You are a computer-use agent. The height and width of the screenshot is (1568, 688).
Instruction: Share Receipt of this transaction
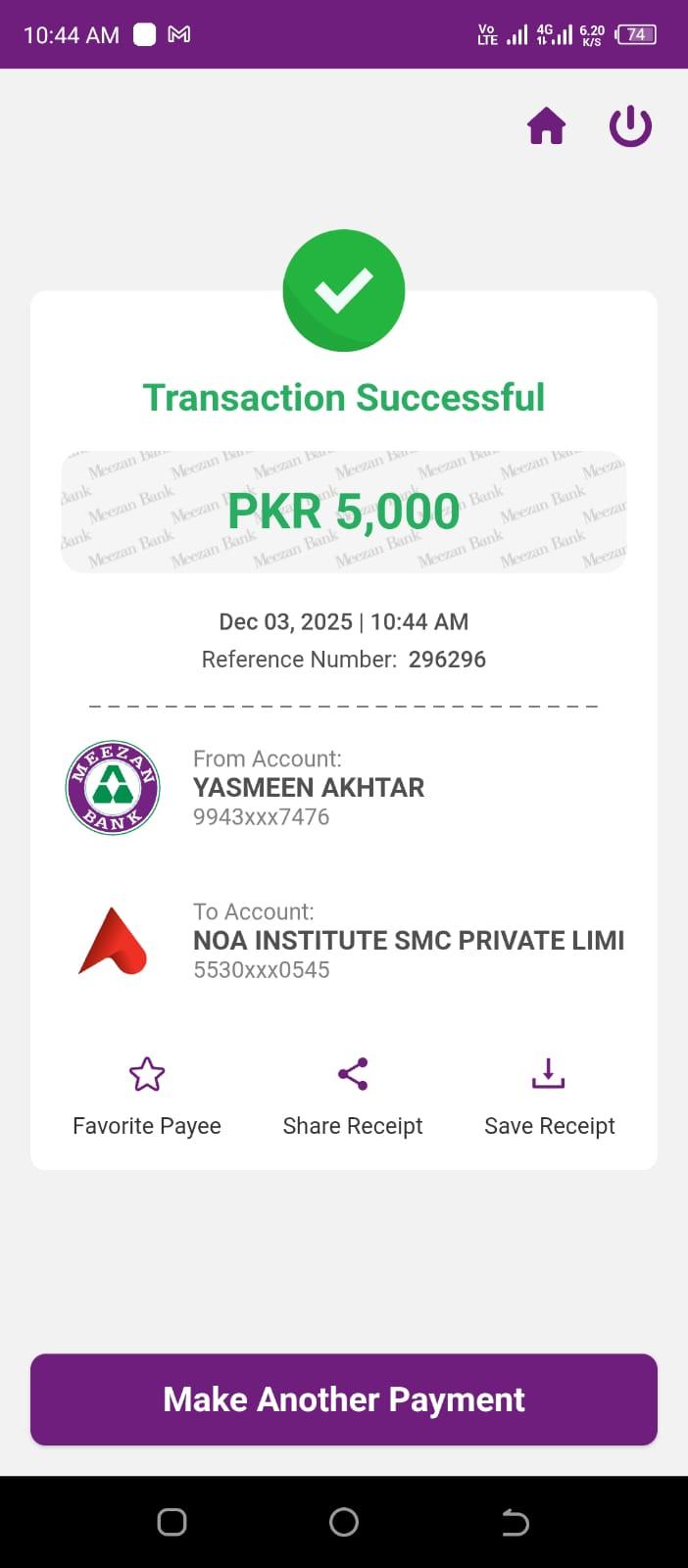pos(353,1097)
